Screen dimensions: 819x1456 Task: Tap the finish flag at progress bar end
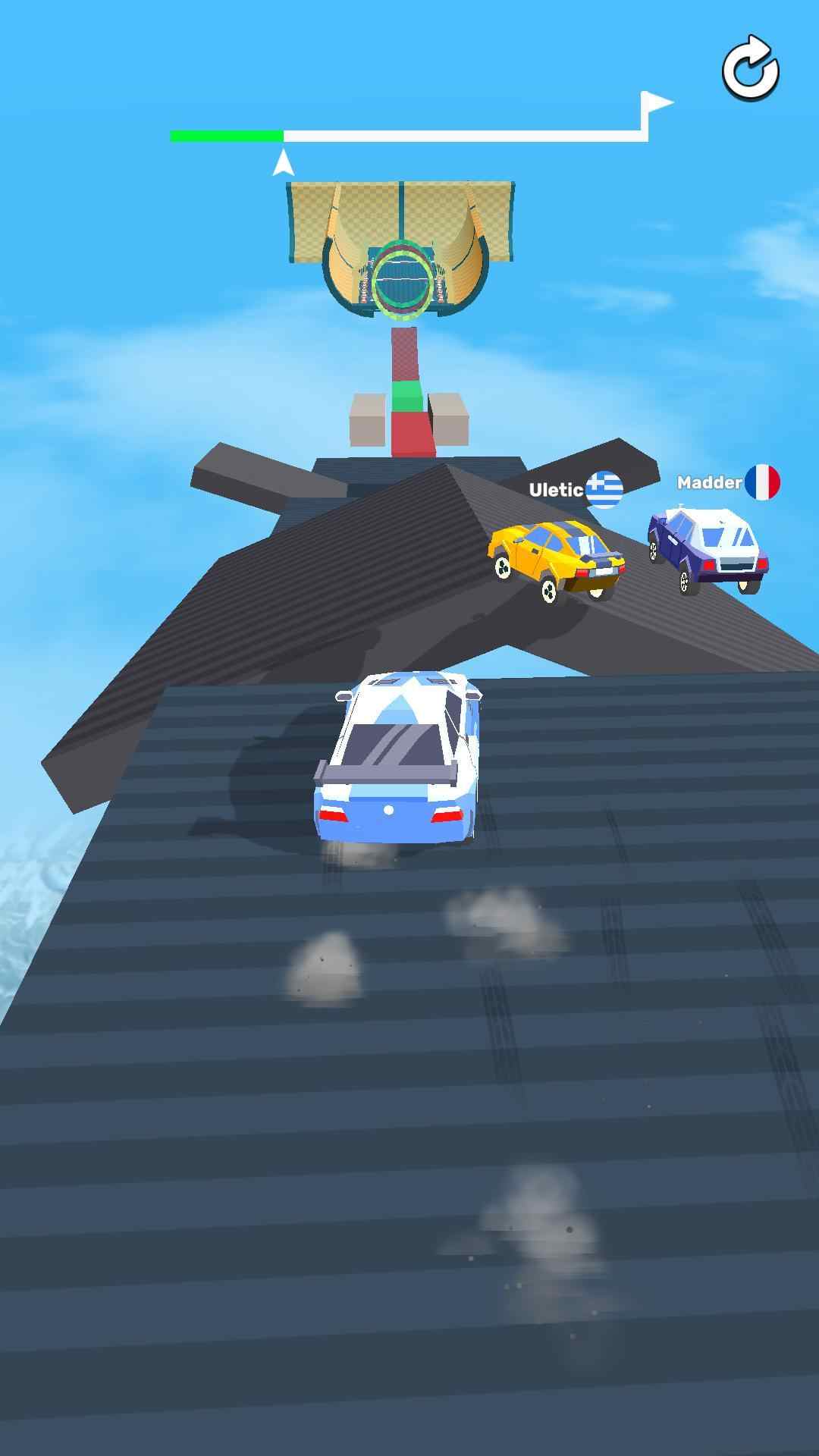[655, 102]
